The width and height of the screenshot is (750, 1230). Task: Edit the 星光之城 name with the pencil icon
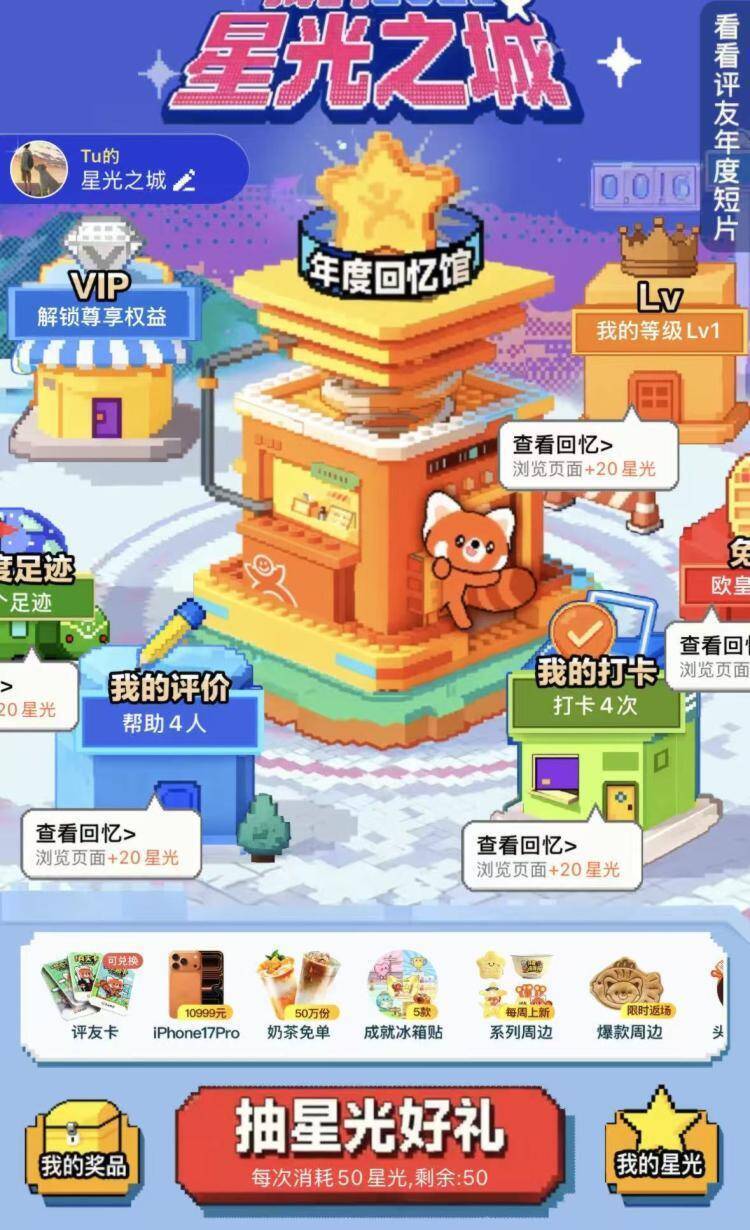[184, 181]
